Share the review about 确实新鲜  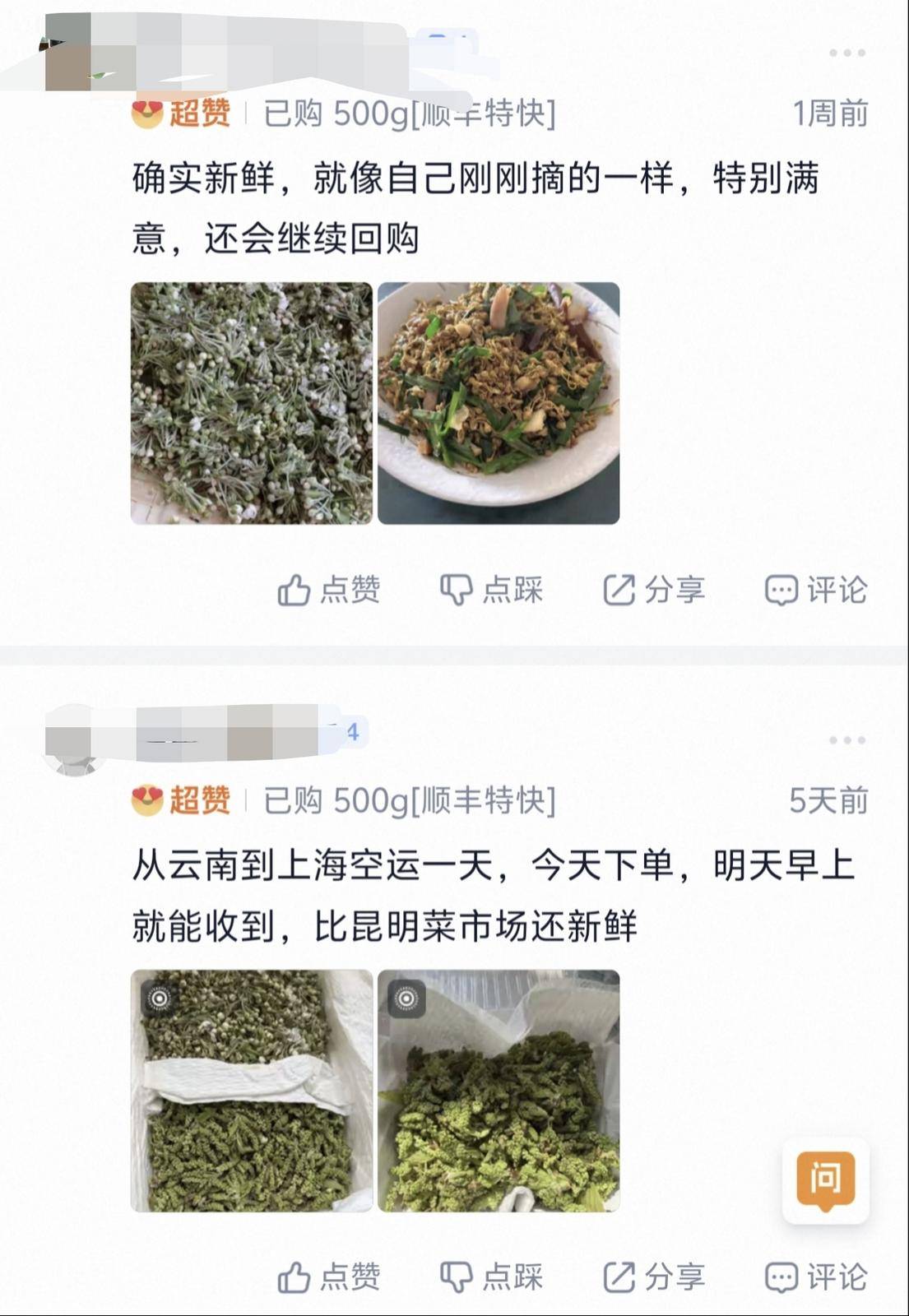pos(655,590)
